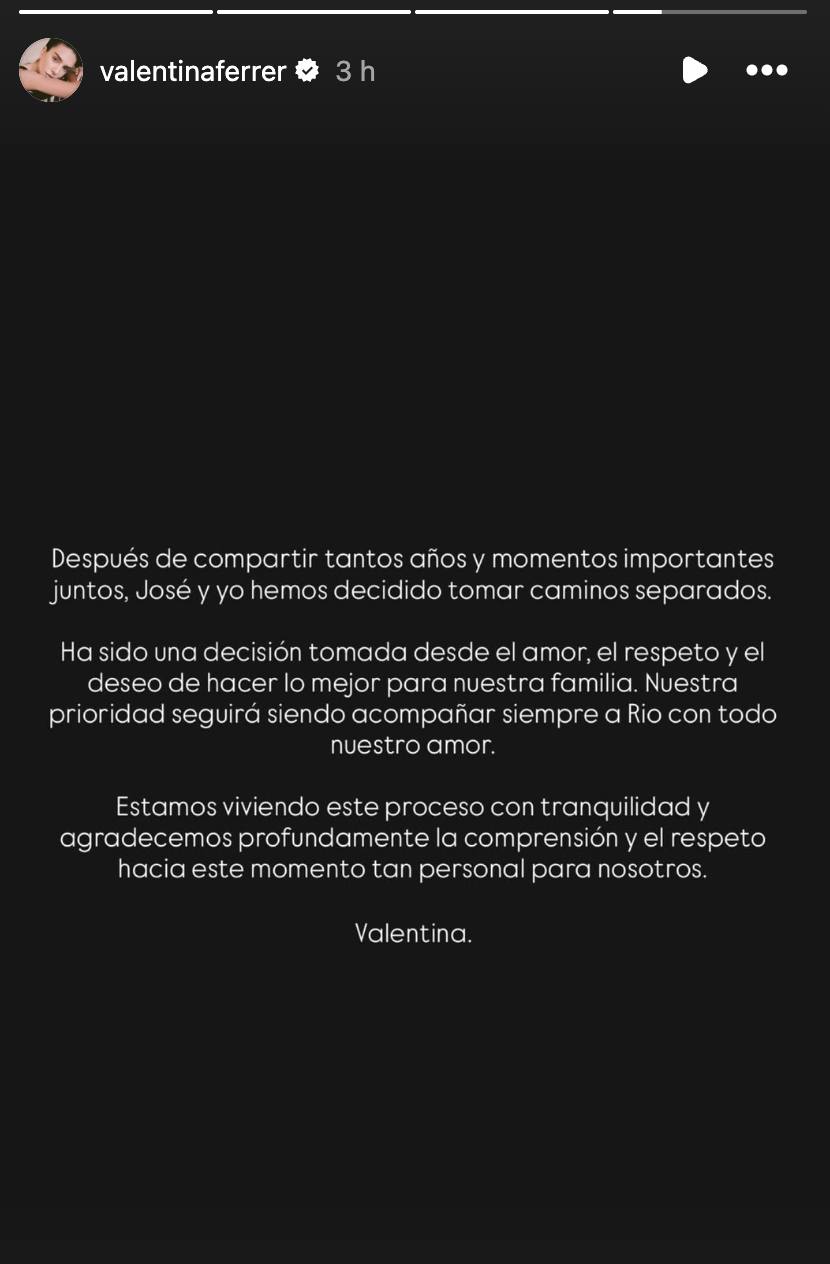Open the three-dot more options menu
Image resolution: width=830 pixels, height=1264 pixels.
pyautogui.click(x=767, y=70)
